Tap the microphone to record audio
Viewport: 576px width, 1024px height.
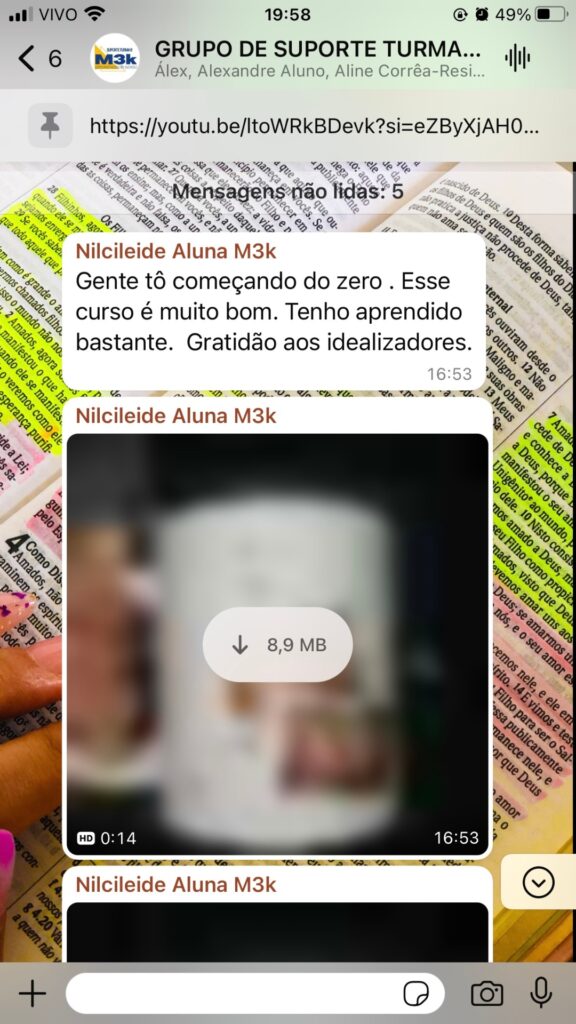point(541,993)
